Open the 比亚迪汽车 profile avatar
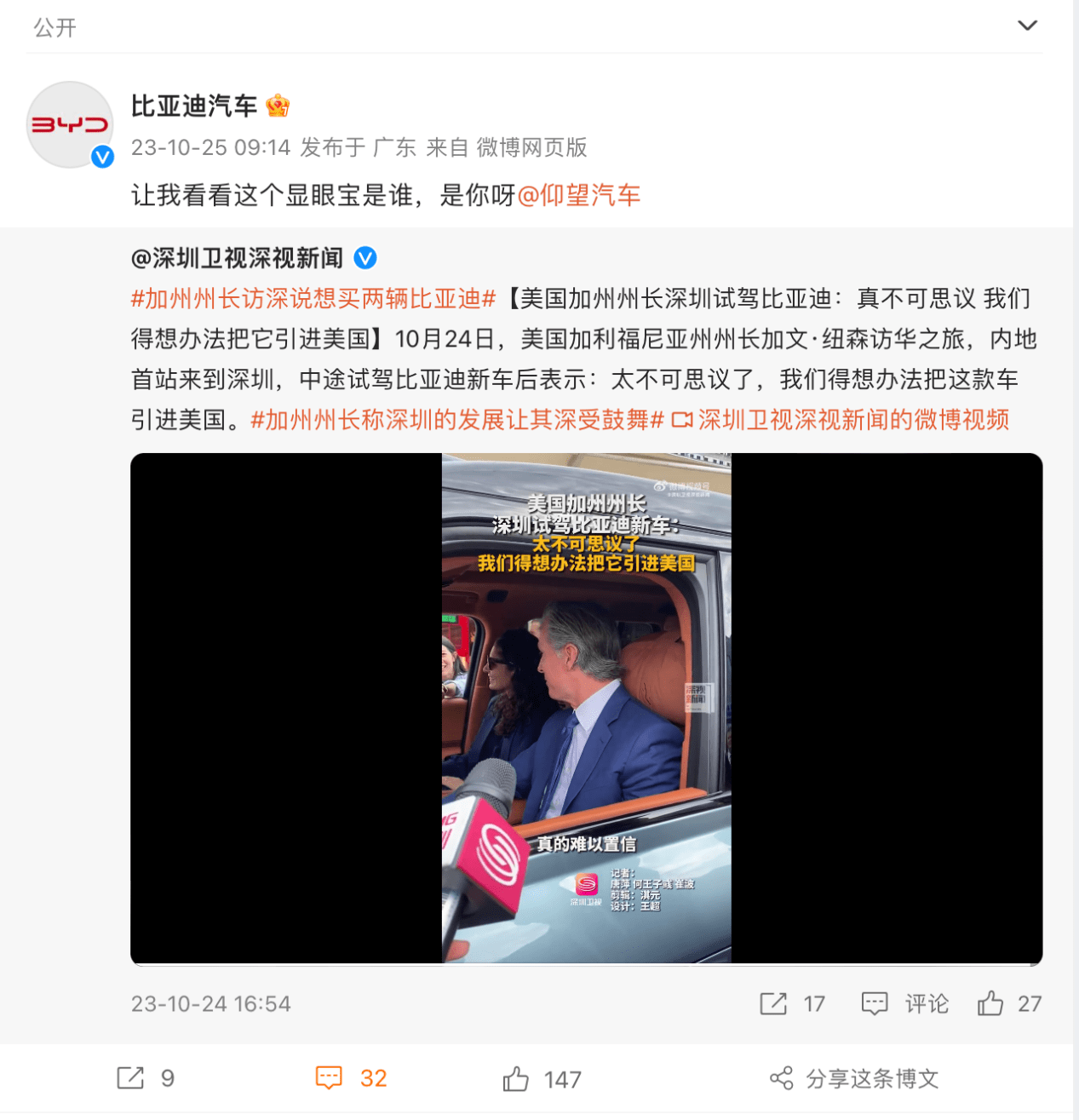The image size is (1079, 1120). click(70, 125)
